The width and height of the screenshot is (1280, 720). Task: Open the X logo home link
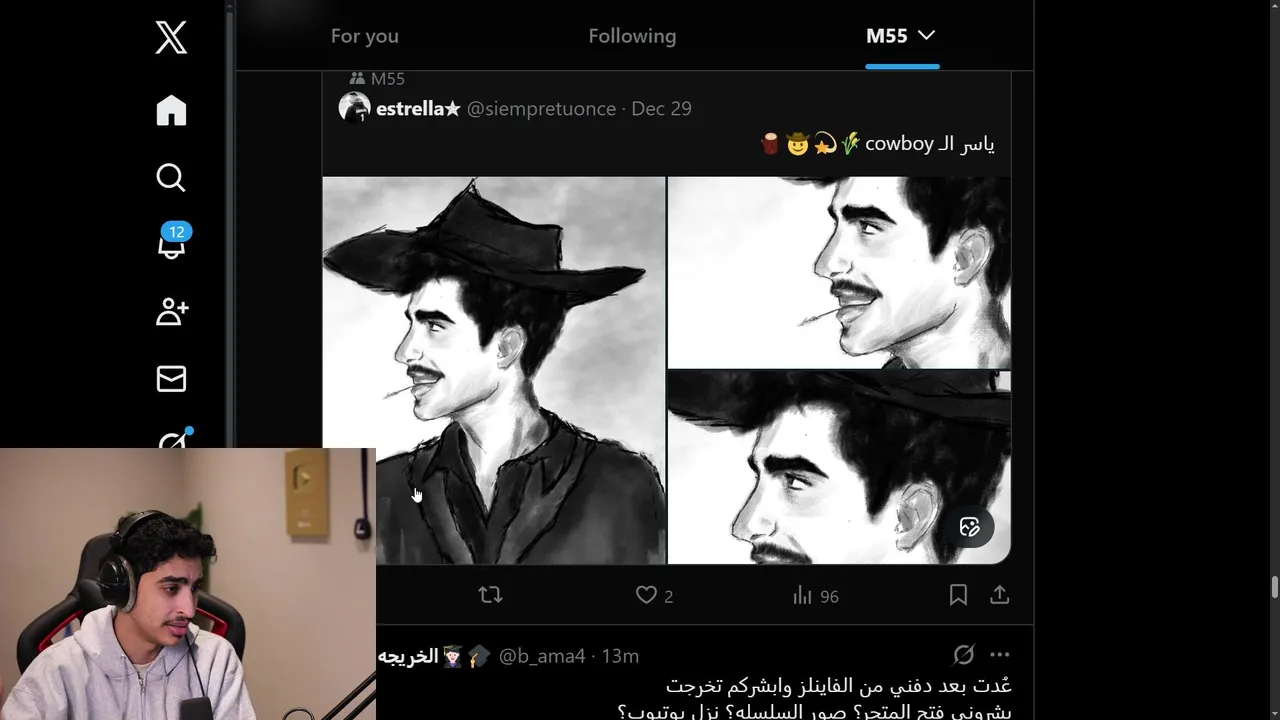171,38
